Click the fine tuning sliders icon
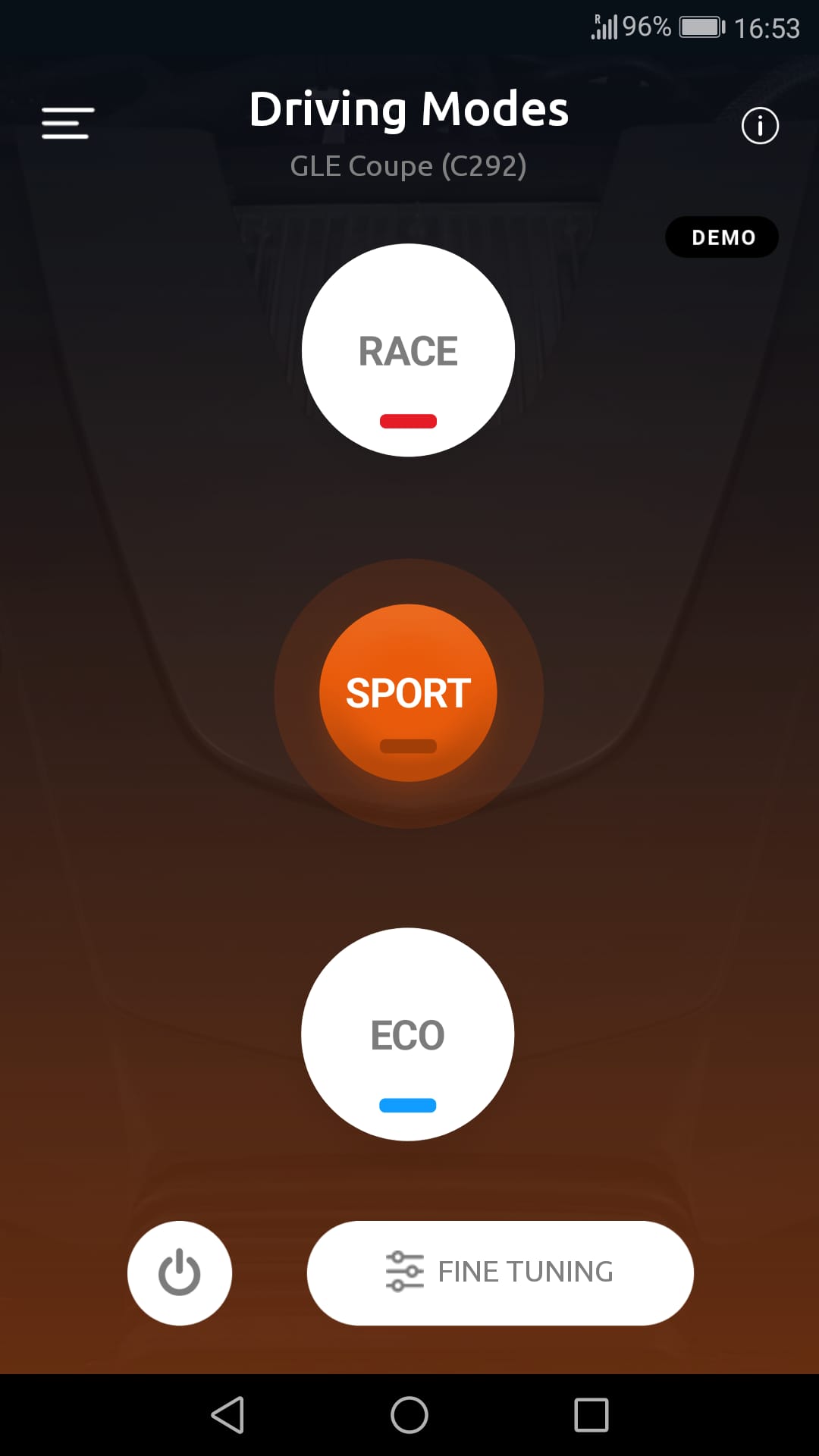 coord(403,1272)
